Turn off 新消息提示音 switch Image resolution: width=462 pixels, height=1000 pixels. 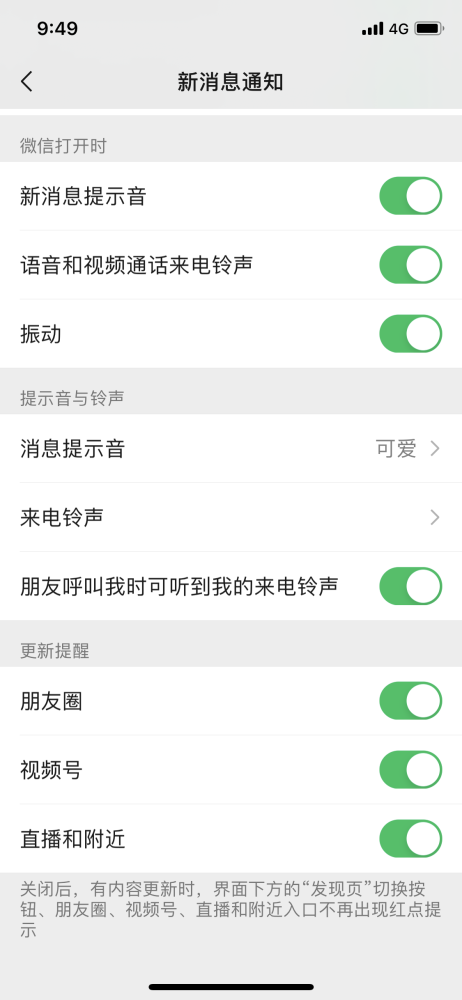coord(410,196)
